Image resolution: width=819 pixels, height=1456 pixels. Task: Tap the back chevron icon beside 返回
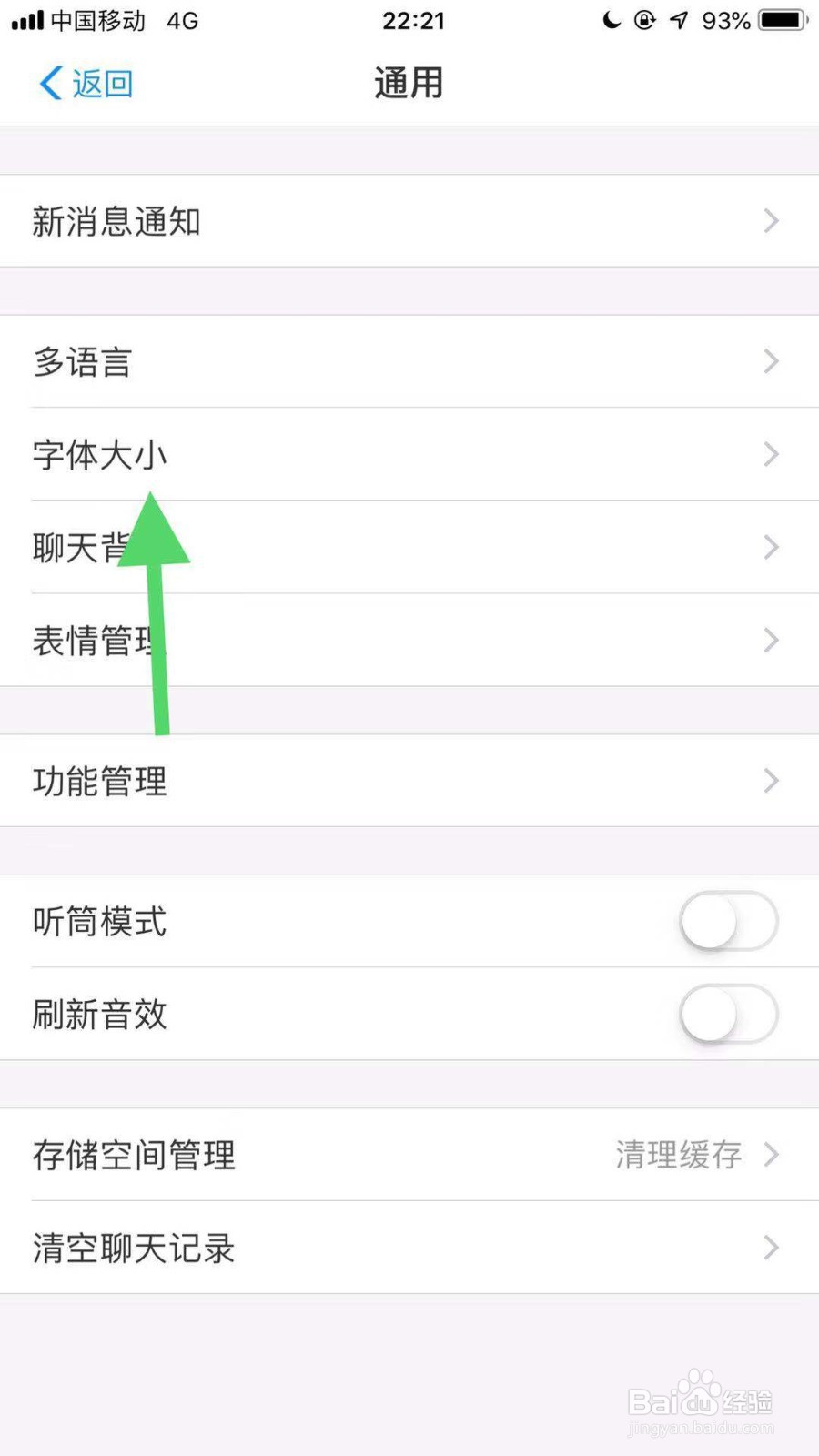(50, 83)
